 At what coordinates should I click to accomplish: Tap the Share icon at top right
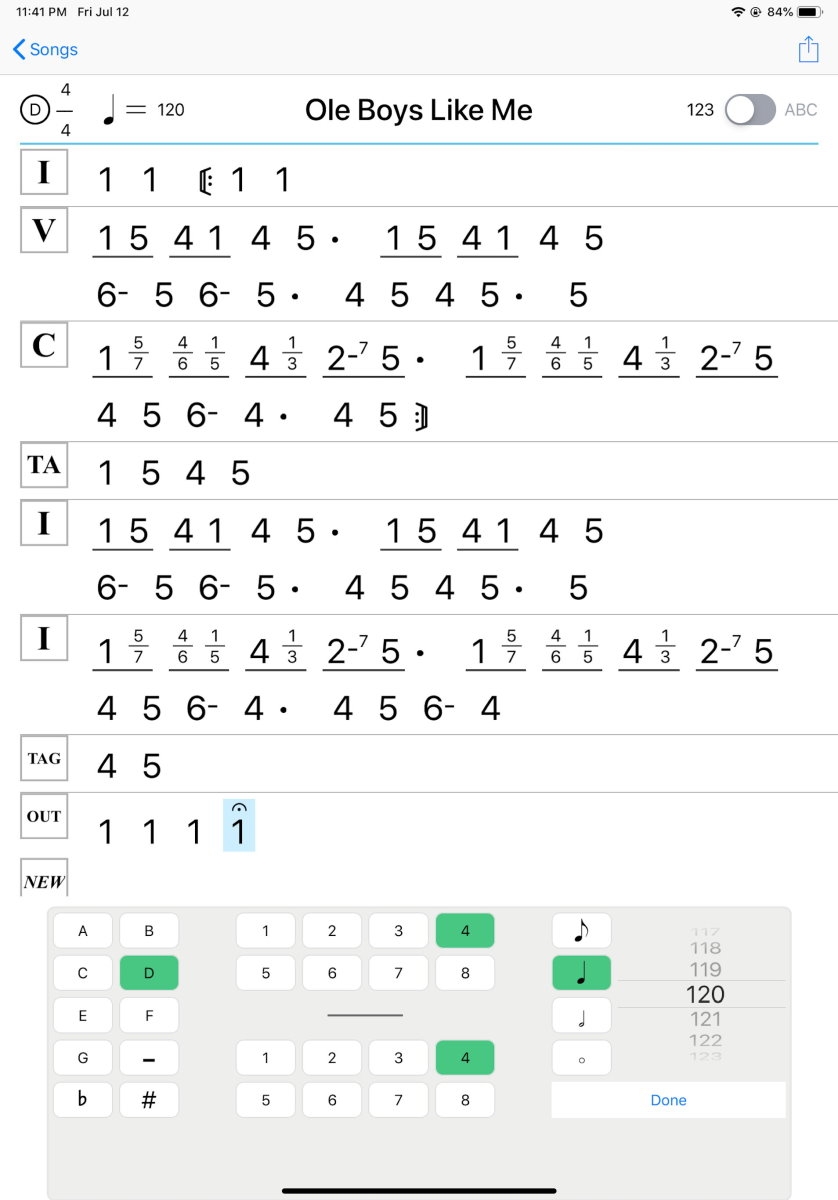(x=808, y=47)
